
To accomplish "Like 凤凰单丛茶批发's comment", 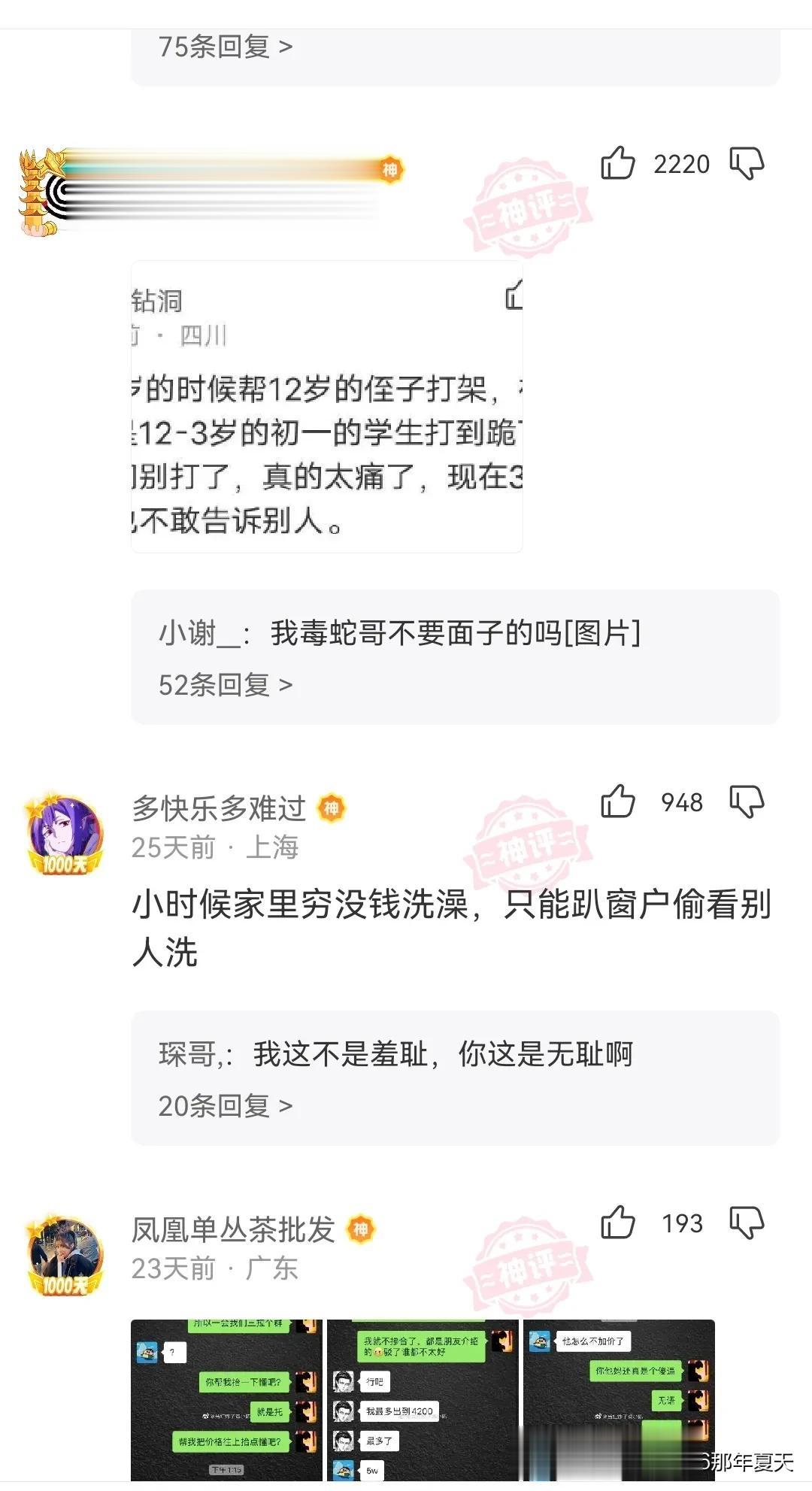I will pyautogui.click(x=618, y=1223).
